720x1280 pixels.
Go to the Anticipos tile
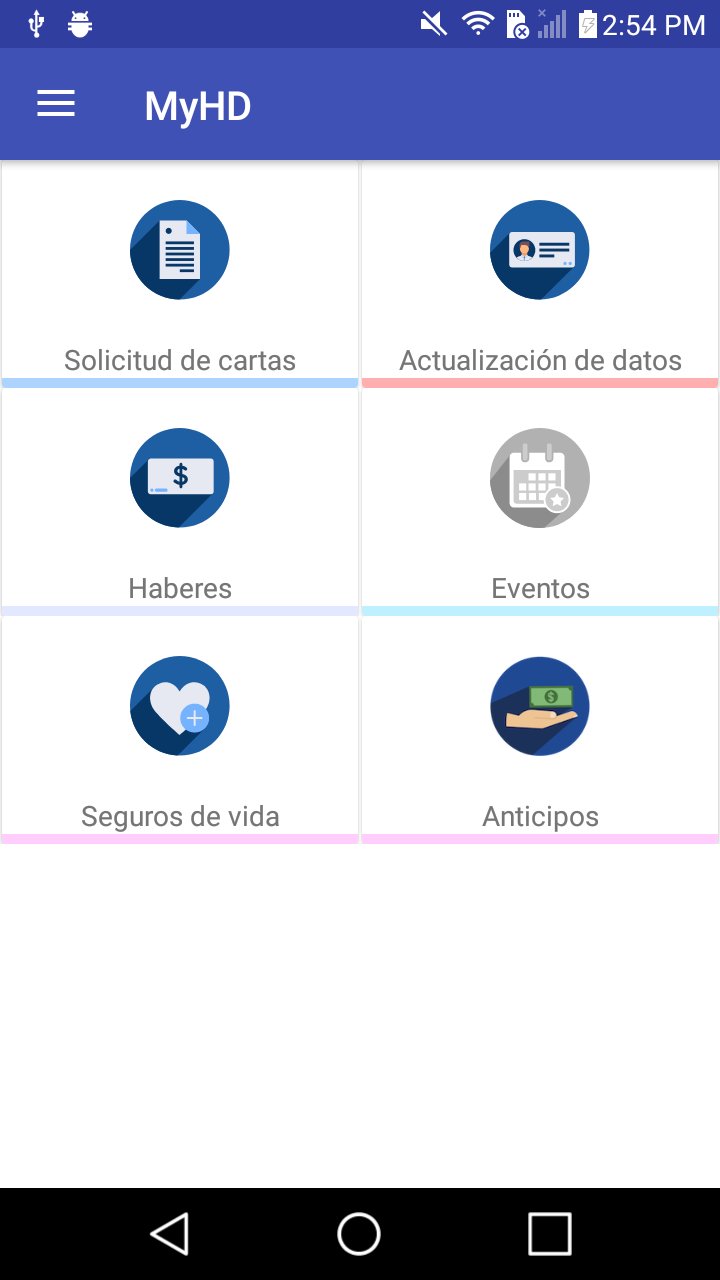(x=540, y=730)
